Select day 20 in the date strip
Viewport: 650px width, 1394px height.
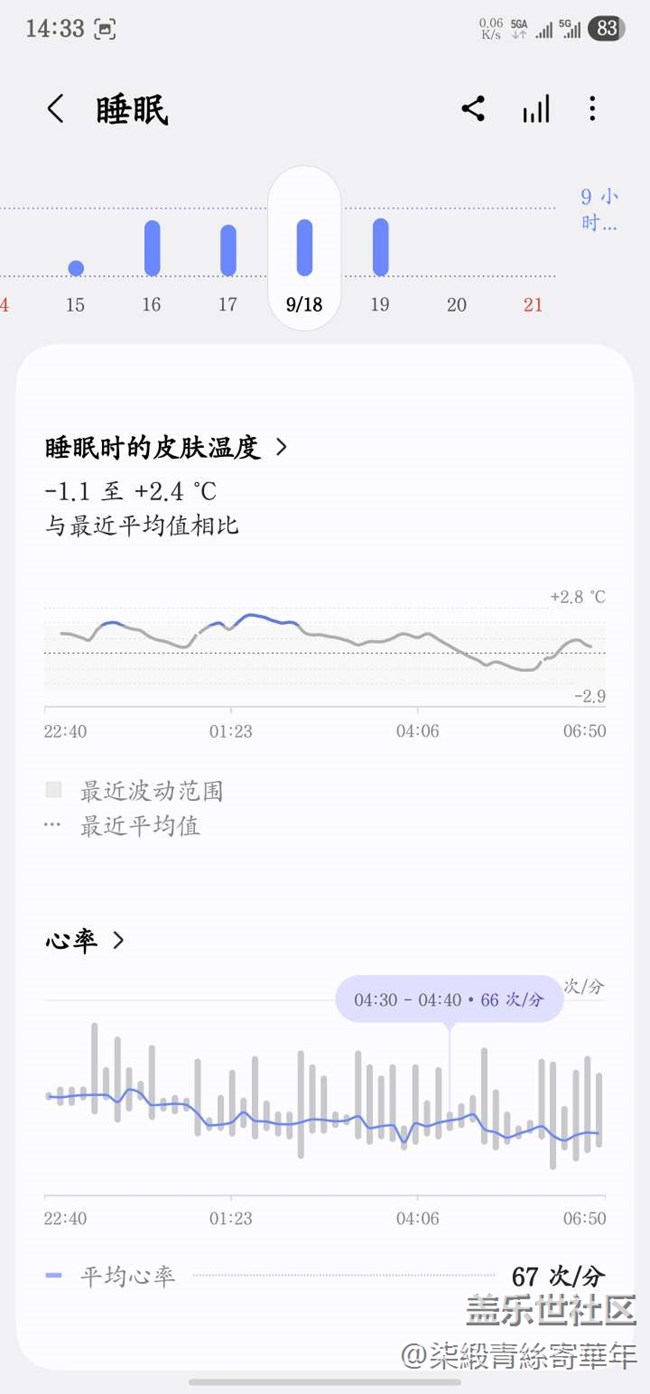click(x=456, y=304)
